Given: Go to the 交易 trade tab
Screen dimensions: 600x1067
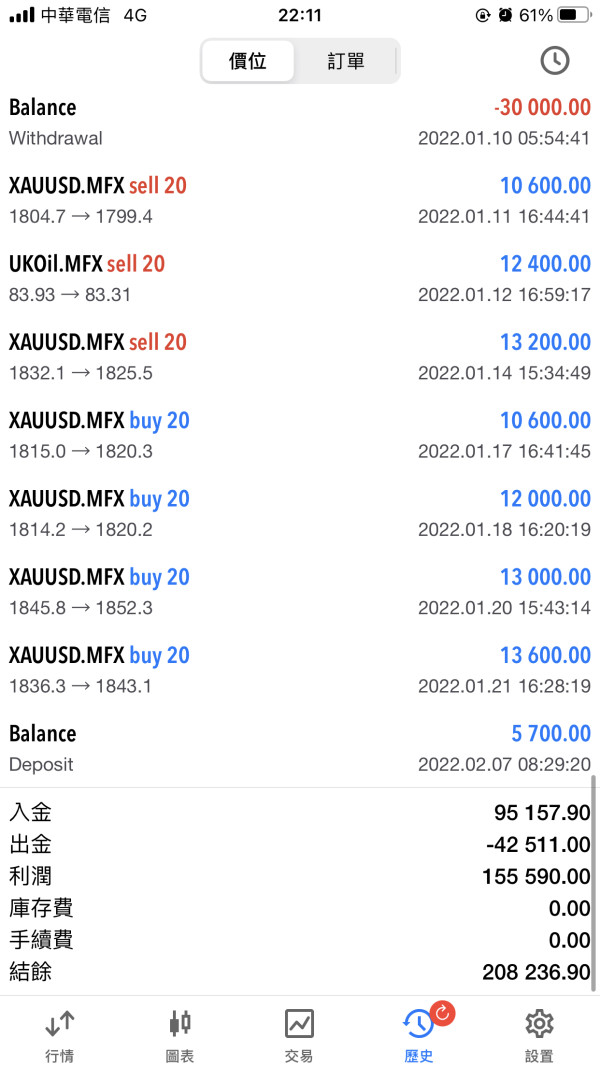Looking at the screenshot, I should (x=299, y=1034).
